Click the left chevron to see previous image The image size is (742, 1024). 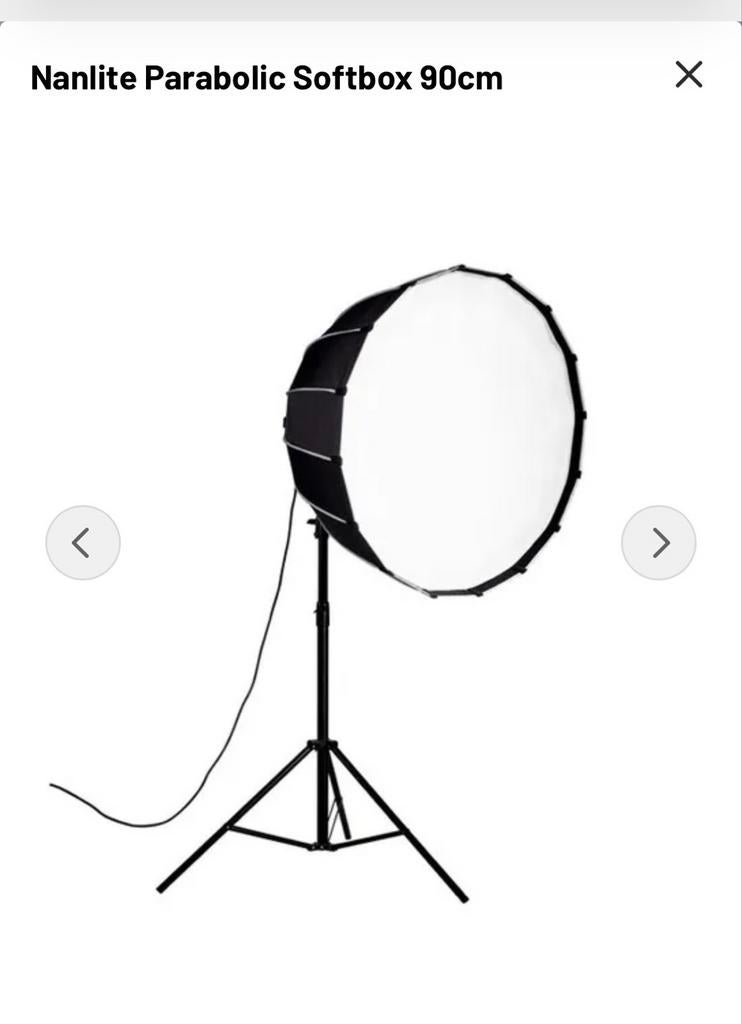[x=82, y=540]
